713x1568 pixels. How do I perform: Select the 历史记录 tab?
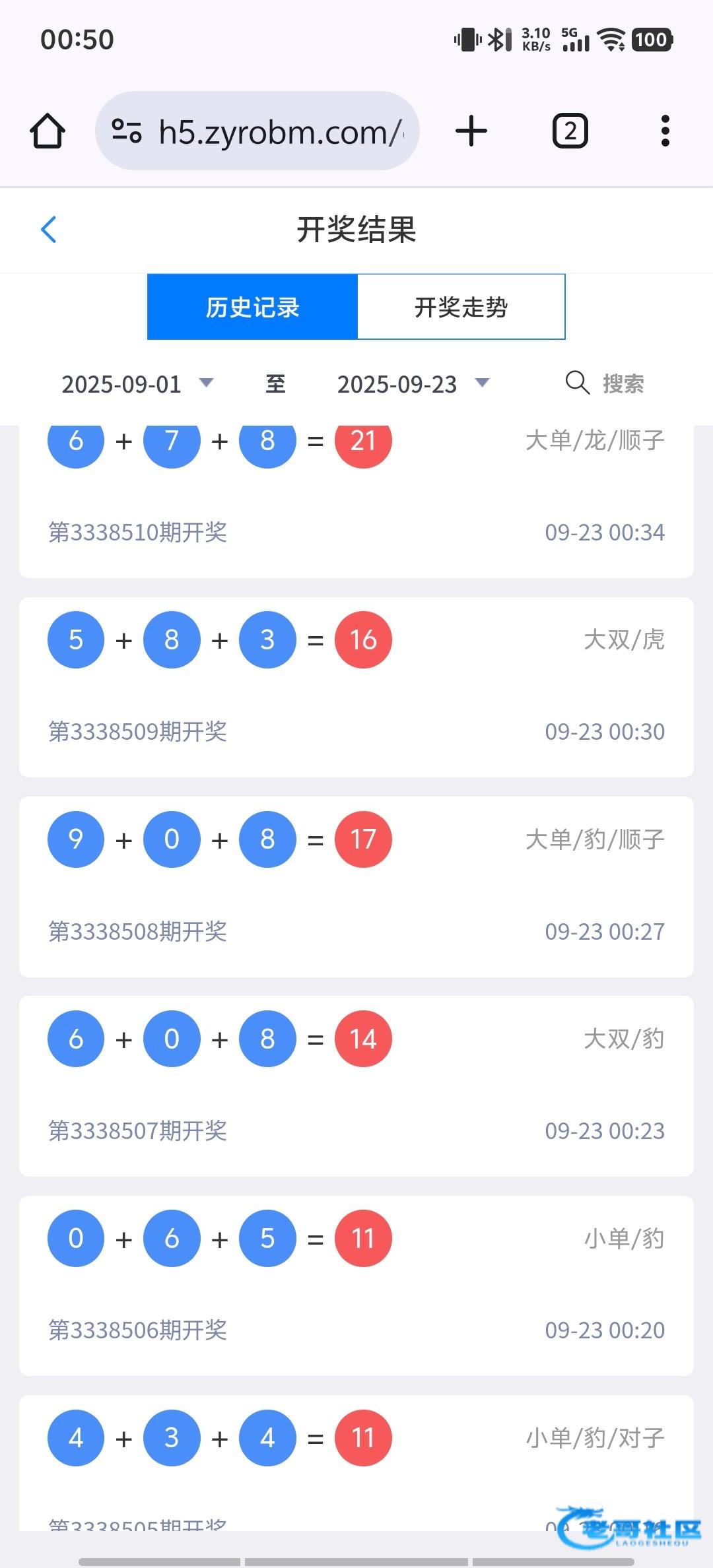(x=252, y=307)
